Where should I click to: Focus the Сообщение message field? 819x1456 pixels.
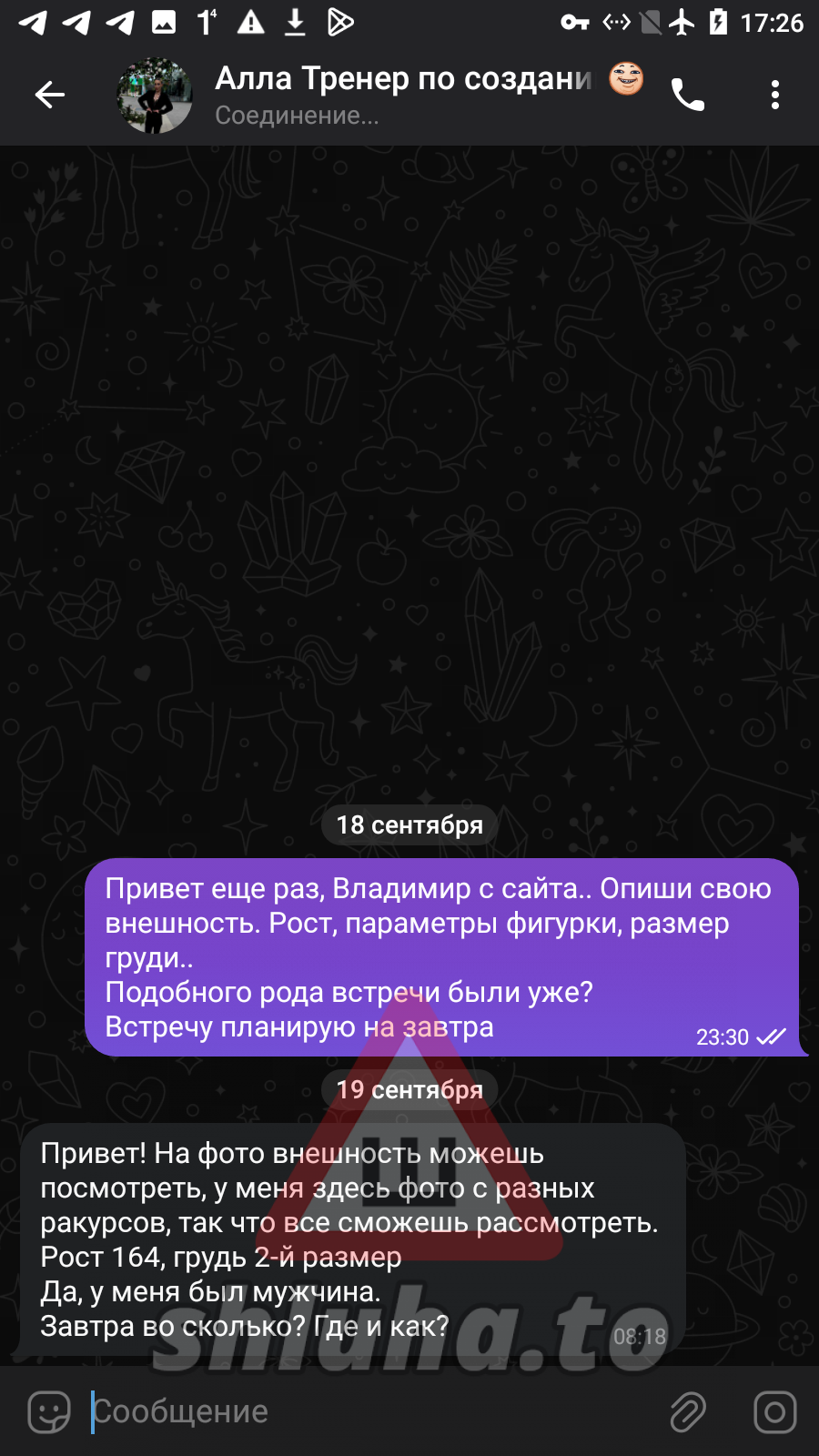[364, 1411]
